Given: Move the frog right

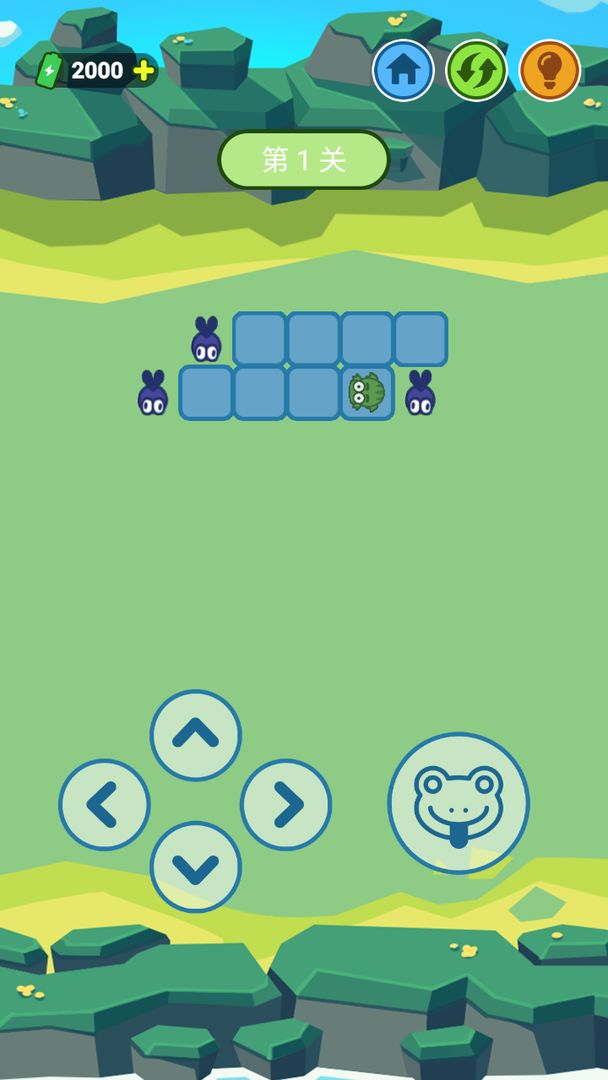Looking at the screenshot, I should click(x=286, y=804).
